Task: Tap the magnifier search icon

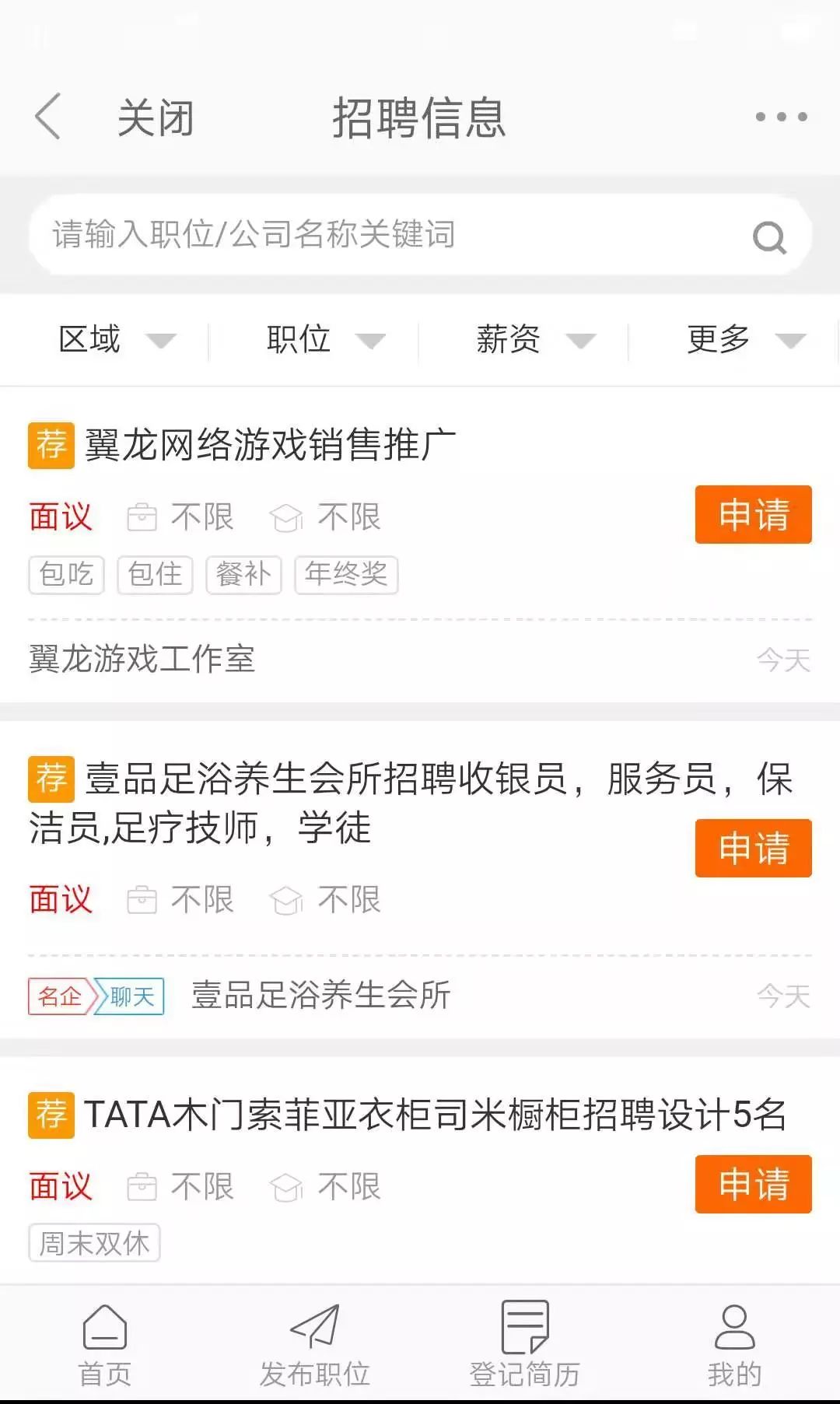Action: click(769, 236)
